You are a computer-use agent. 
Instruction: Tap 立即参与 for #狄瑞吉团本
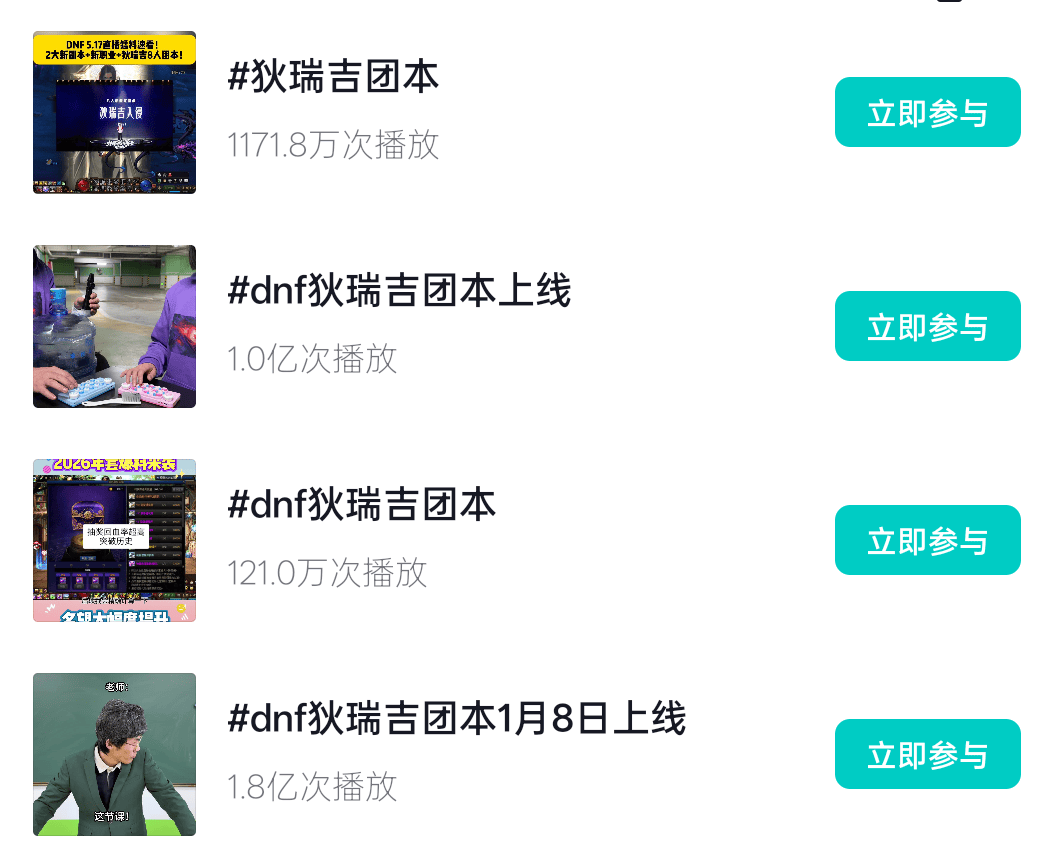(x=927, y=112)
